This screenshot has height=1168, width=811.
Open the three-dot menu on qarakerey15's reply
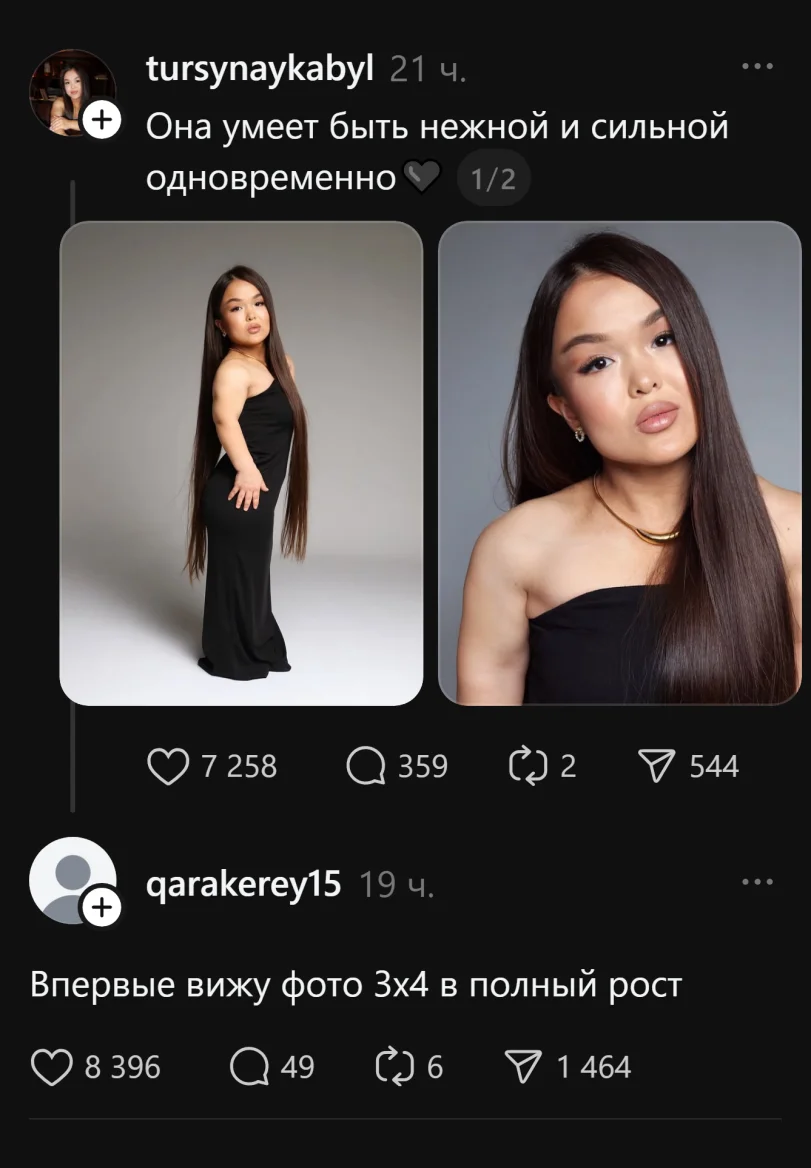[755, 880]
